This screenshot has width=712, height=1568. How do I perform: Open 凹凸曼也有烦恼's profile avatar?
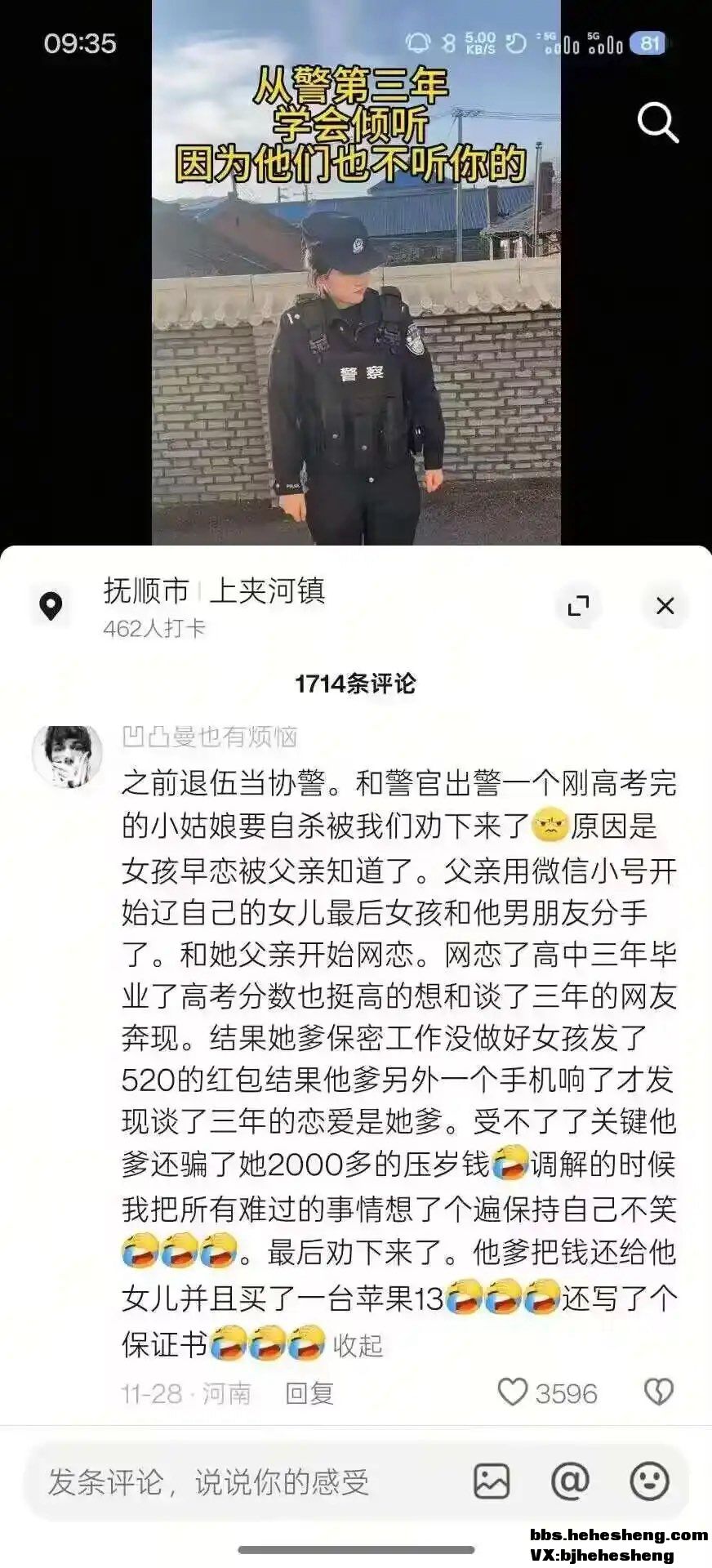[67, 756]
